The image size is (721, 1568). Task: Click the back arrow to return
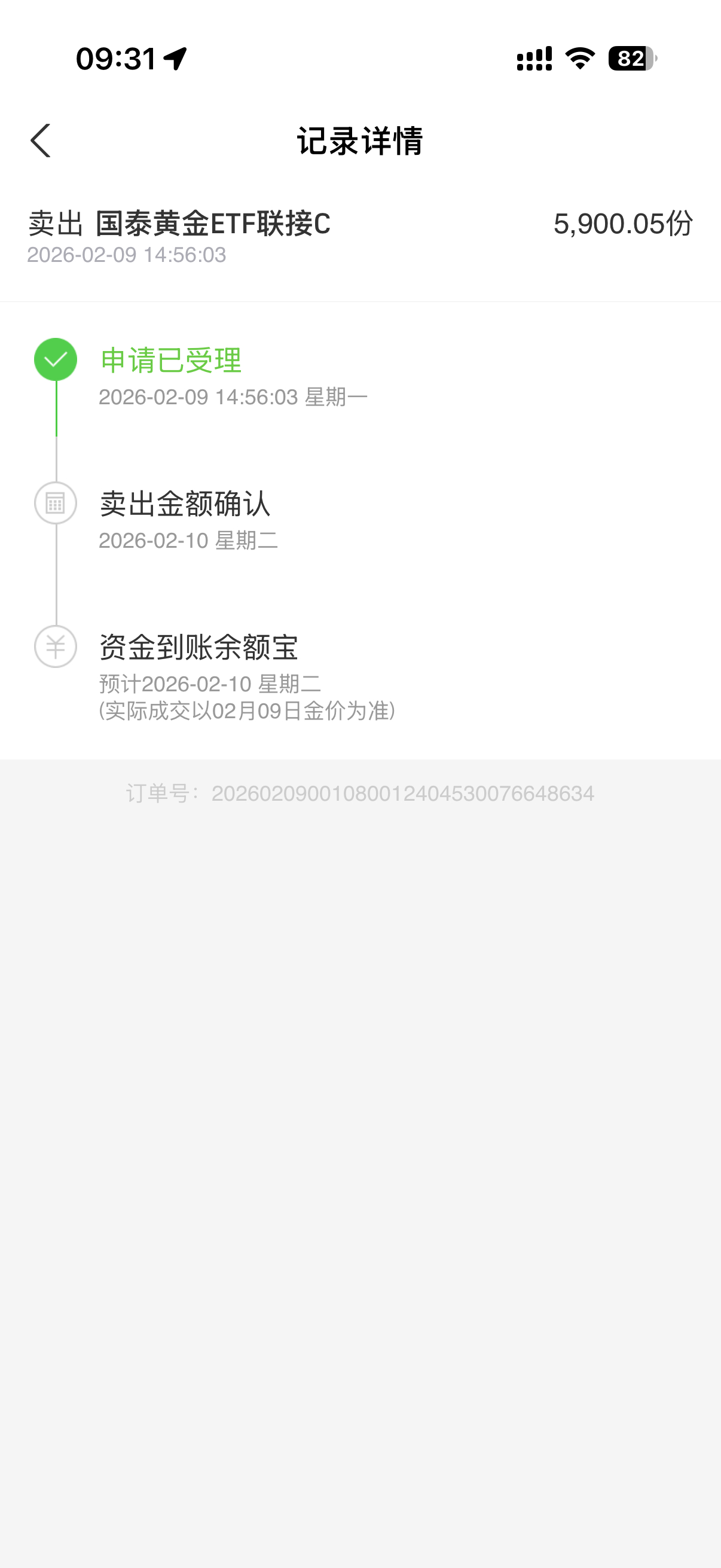click(41, 141)
